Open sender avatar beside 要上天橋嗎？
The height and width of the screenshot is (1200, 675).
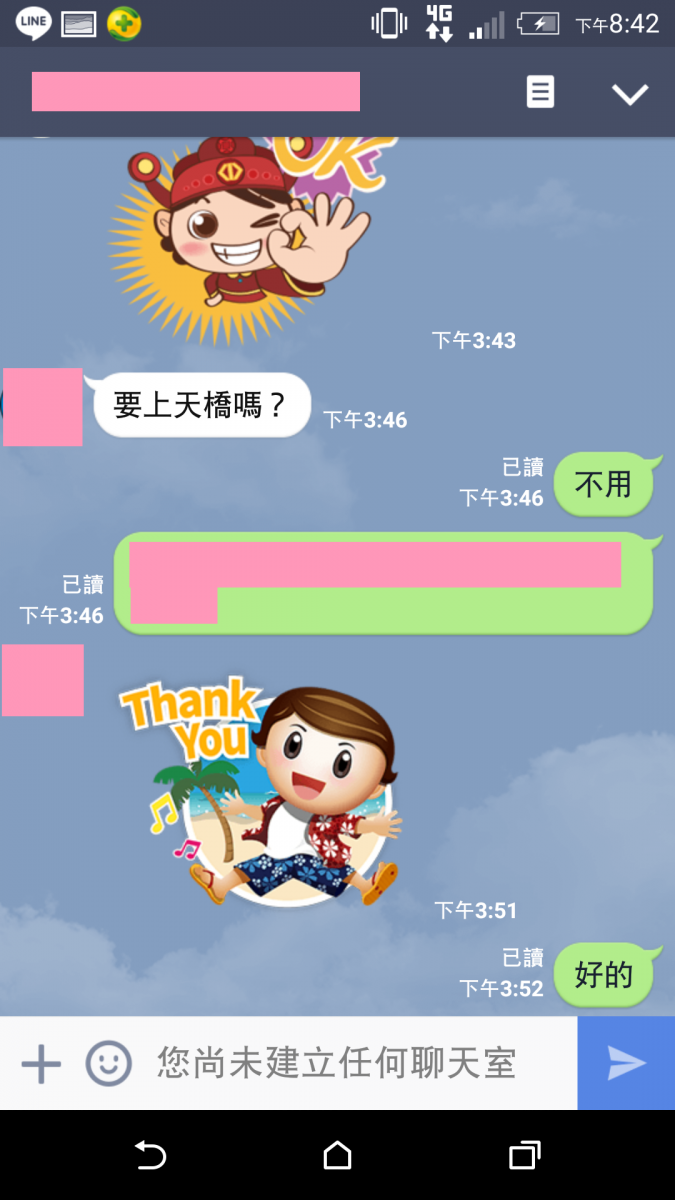coord(42,407)
